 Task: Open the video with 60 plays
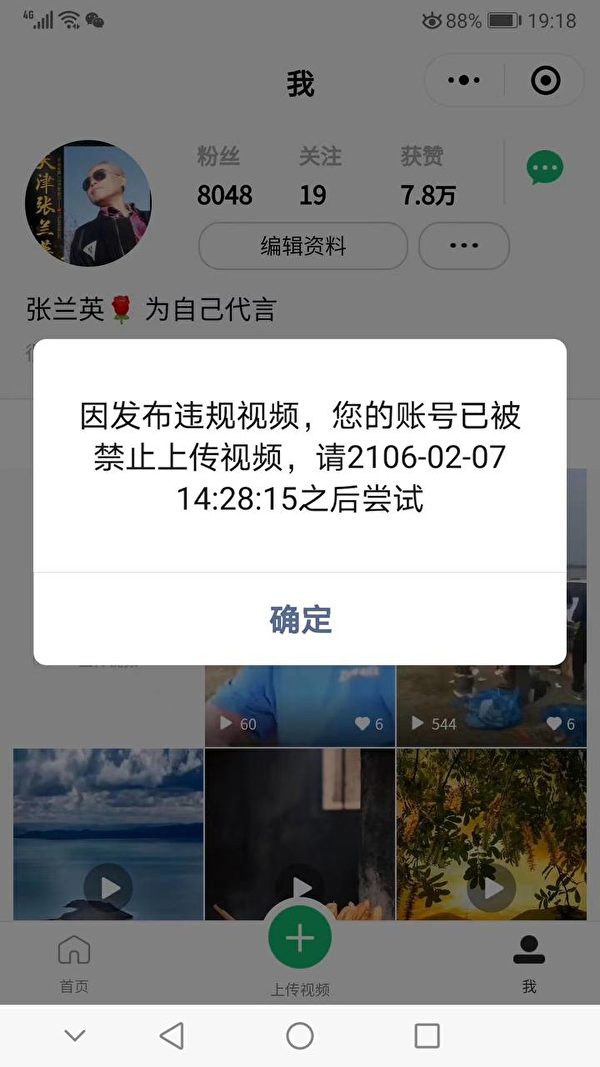(x=300, y=705)
